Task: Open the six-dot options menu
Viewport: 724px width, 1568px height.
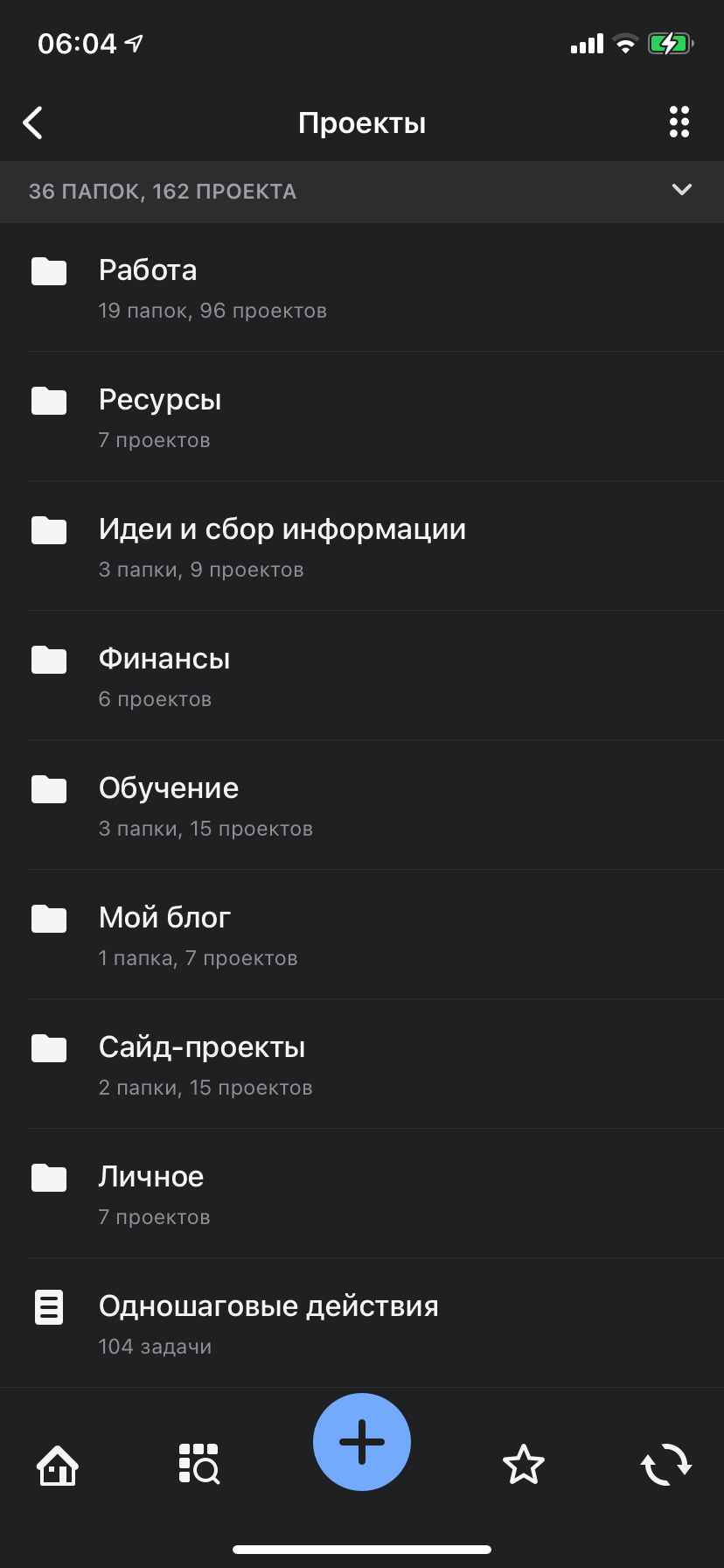Action: (679, 122)
